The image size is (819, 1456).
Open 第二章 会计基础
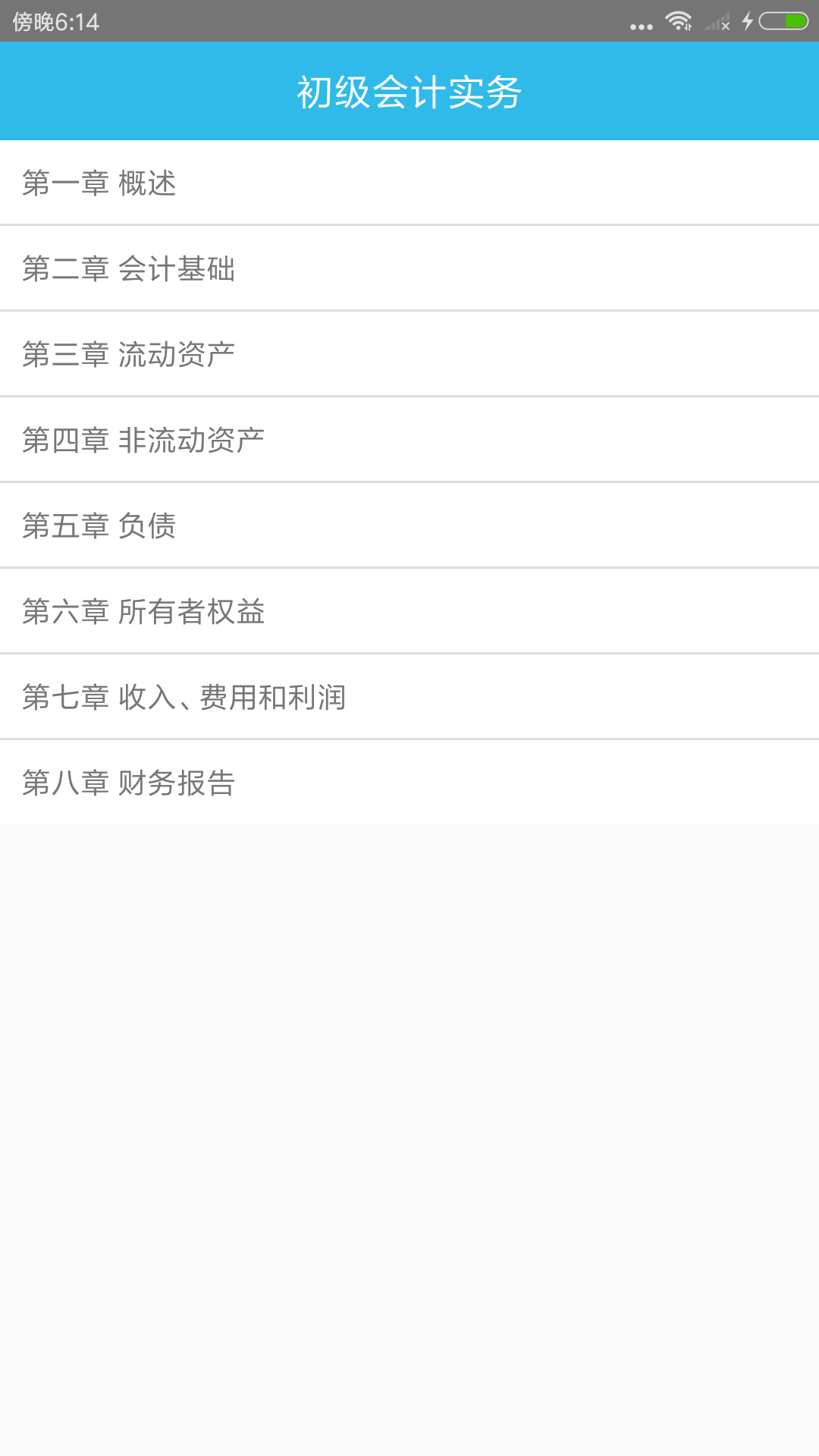[x=409, y=268]
